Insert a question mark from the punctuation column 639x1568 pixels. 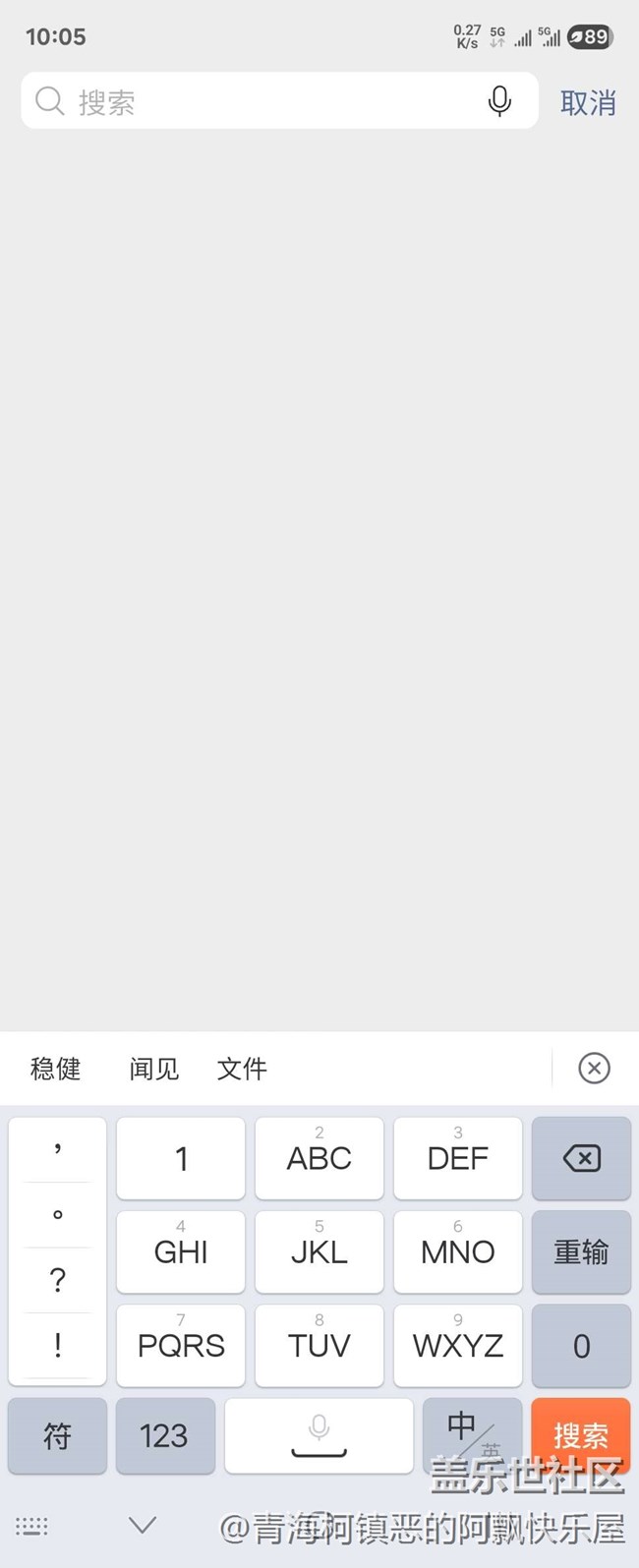tap(57, 1280)
